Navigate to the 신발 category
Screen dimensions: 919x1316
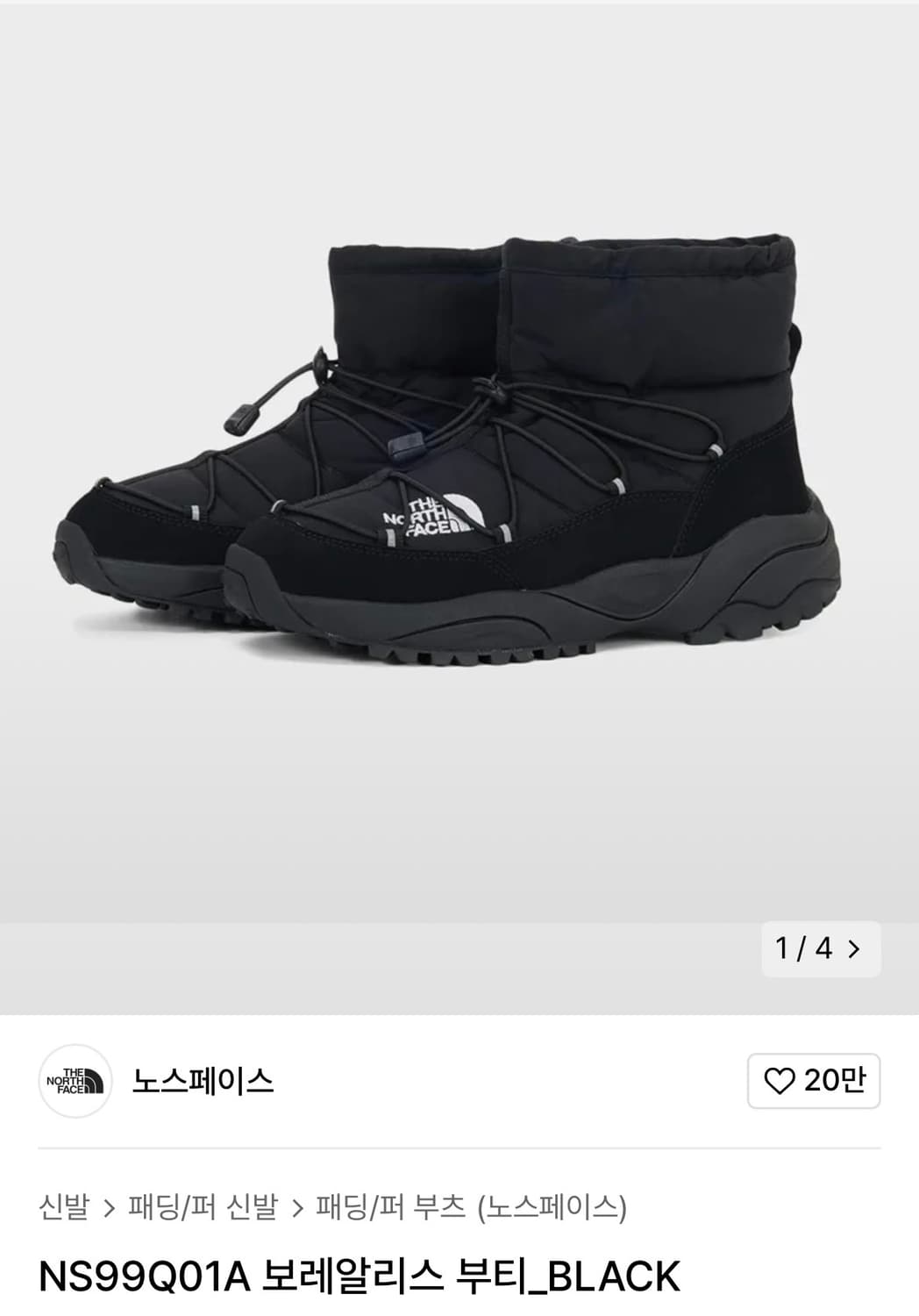(x=63, y=1207)
